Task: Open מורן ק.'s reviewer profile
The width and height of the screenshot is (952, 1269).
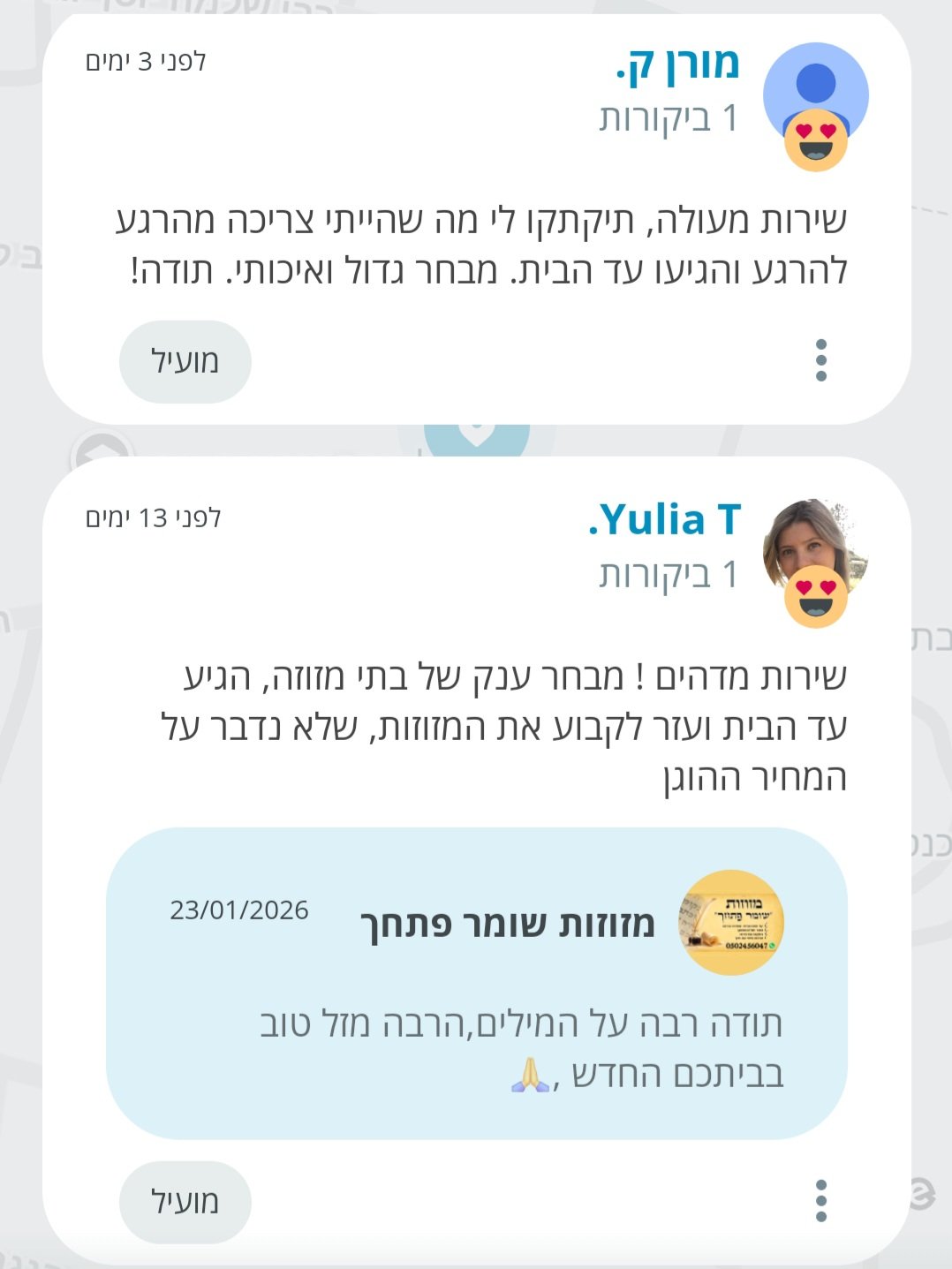Action: point(677,64)
